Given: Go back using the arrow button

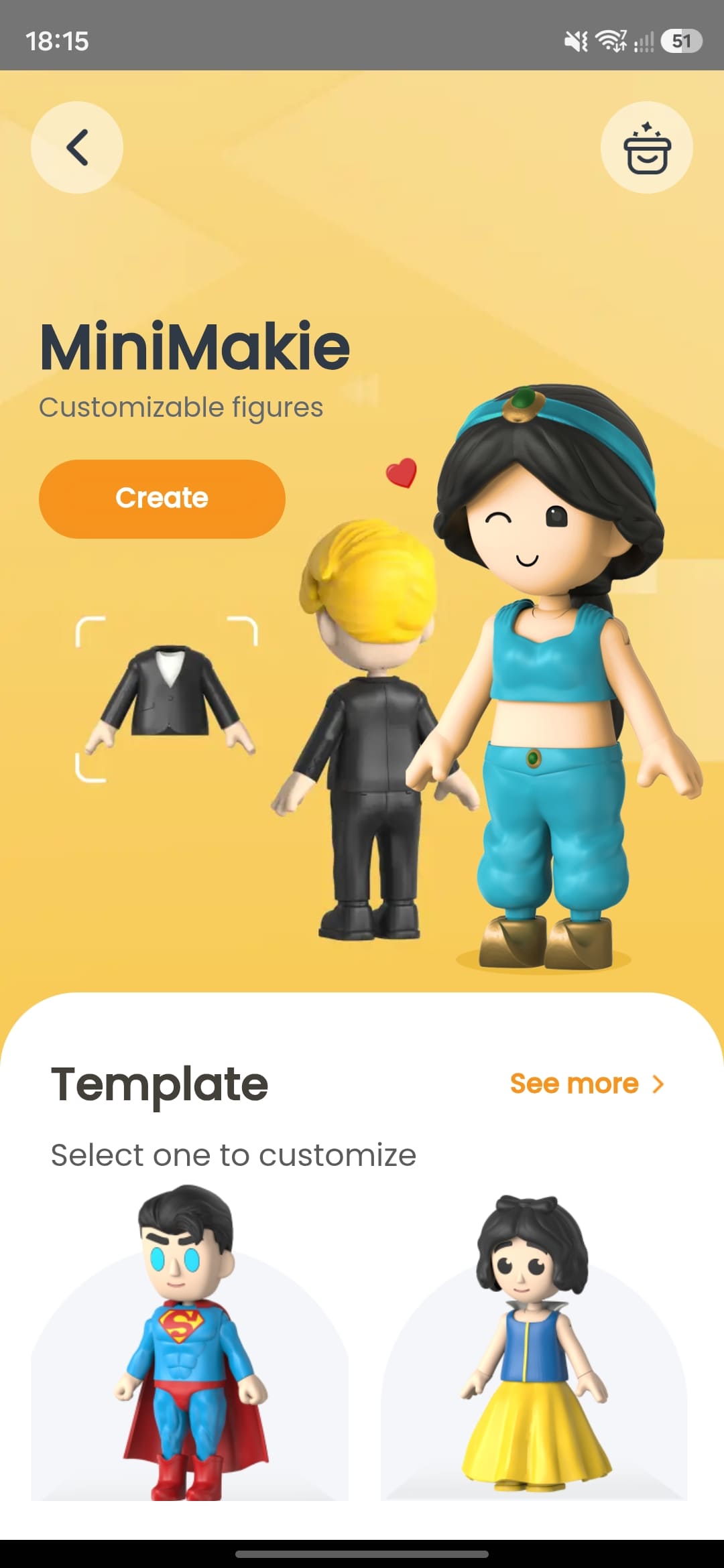Looking at the screenshot, I should [x=77, y=147].
